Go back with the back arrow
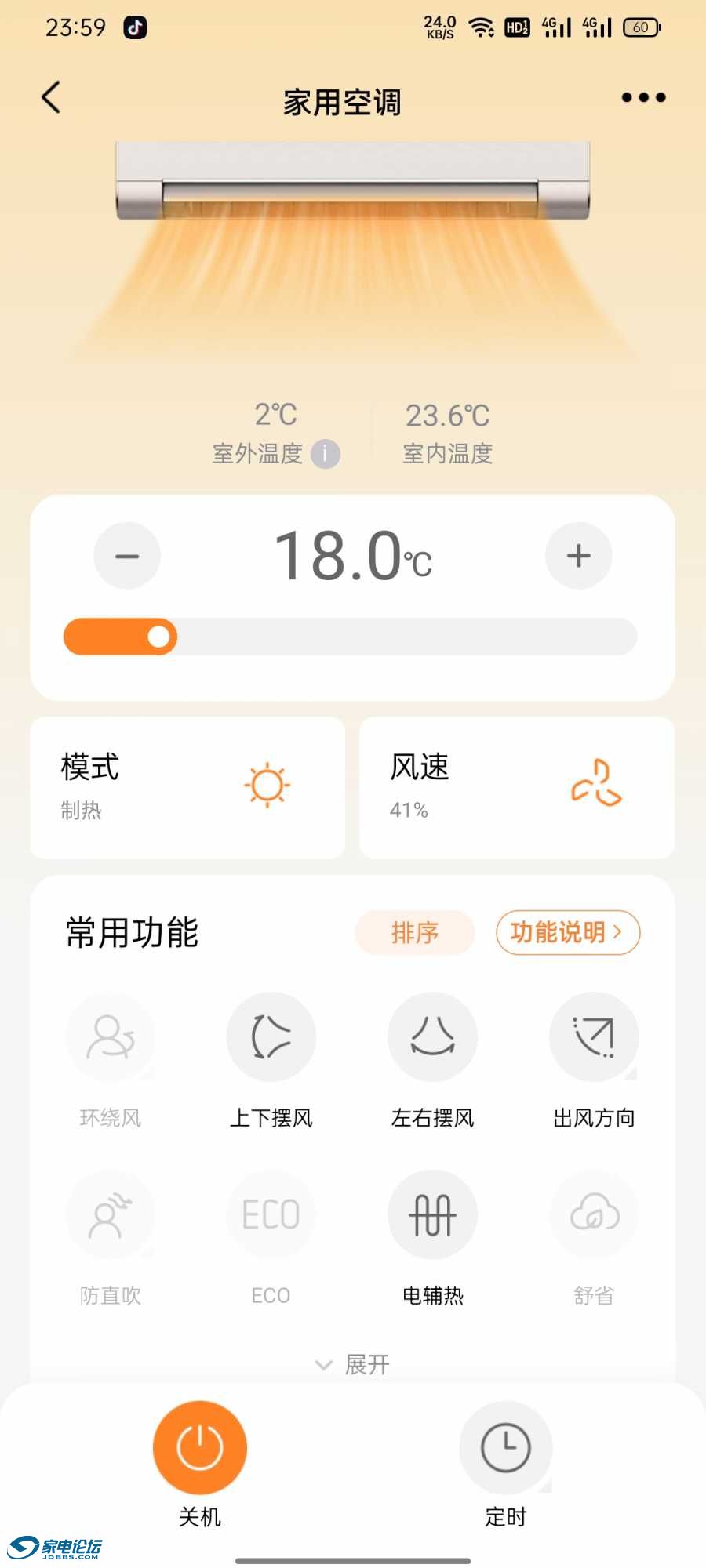This screenshot has height=1568, width=706. pyautogui.click(x=50, y=96)
